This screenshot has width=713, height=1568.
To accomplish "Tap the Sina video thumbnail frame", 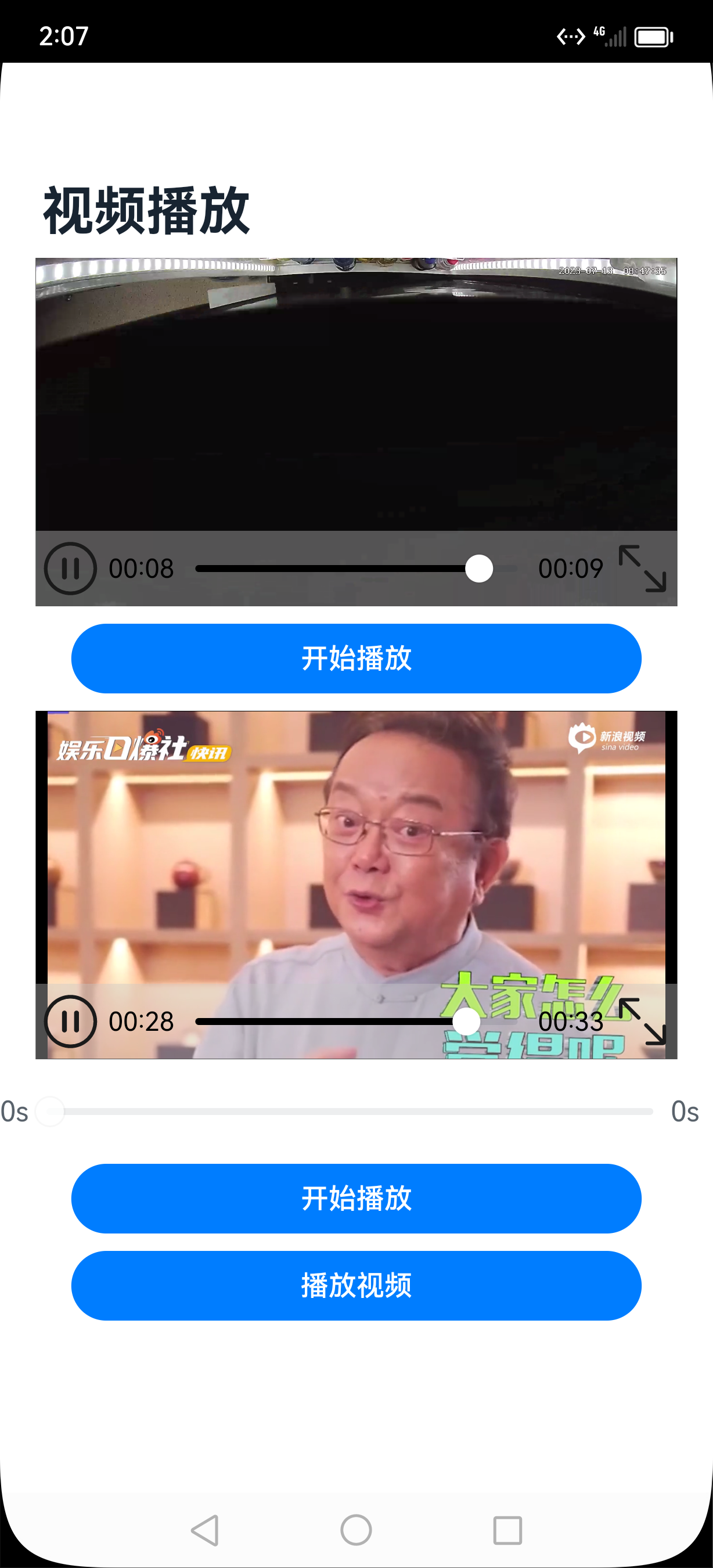I will pos(356,852).
